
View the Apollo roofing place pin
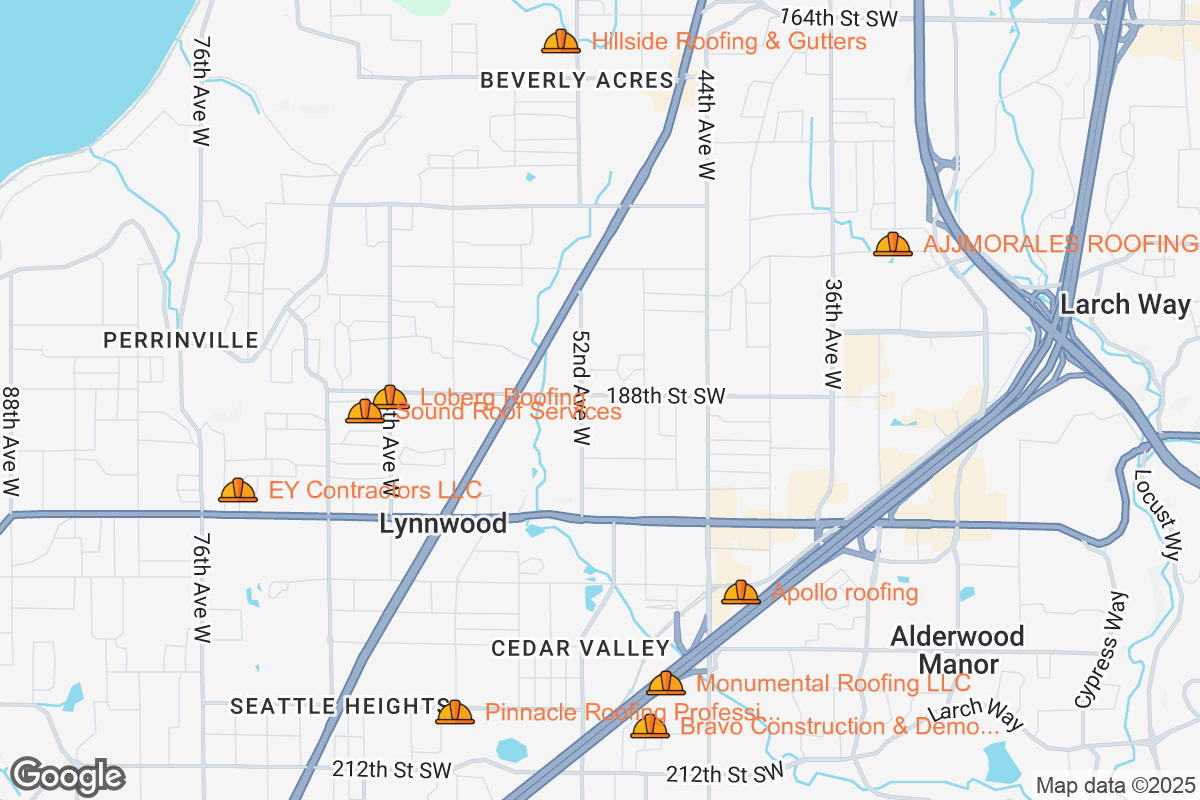pyautogui.click(x=741, y=593)
